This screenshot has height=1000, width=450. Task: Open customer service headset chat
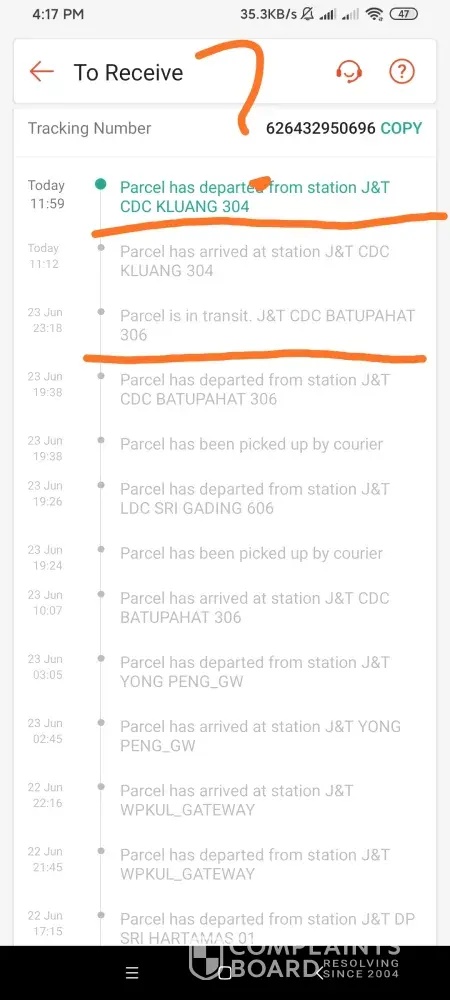point(349,71)
